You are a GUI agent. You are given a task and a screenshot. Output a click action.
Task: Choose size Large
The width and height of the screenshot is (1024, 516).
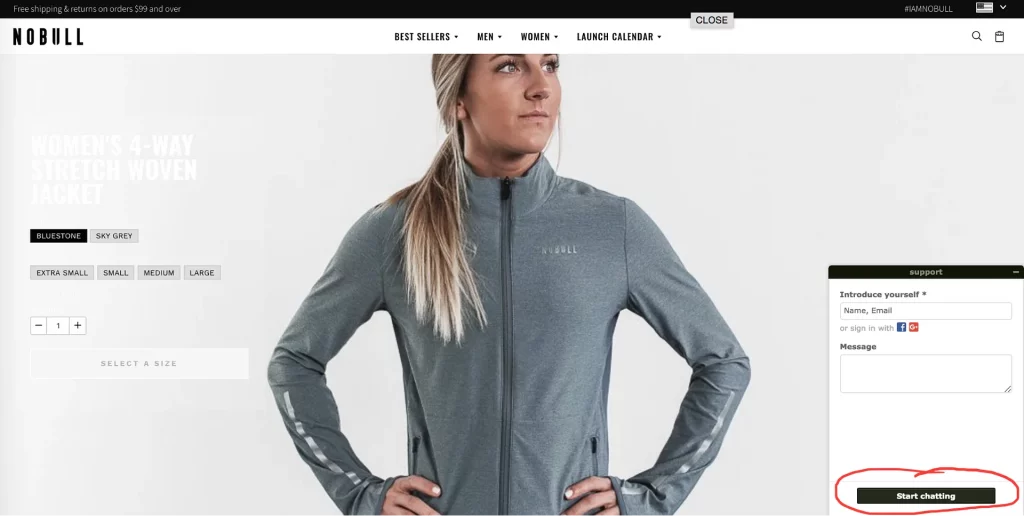point(202,272)
